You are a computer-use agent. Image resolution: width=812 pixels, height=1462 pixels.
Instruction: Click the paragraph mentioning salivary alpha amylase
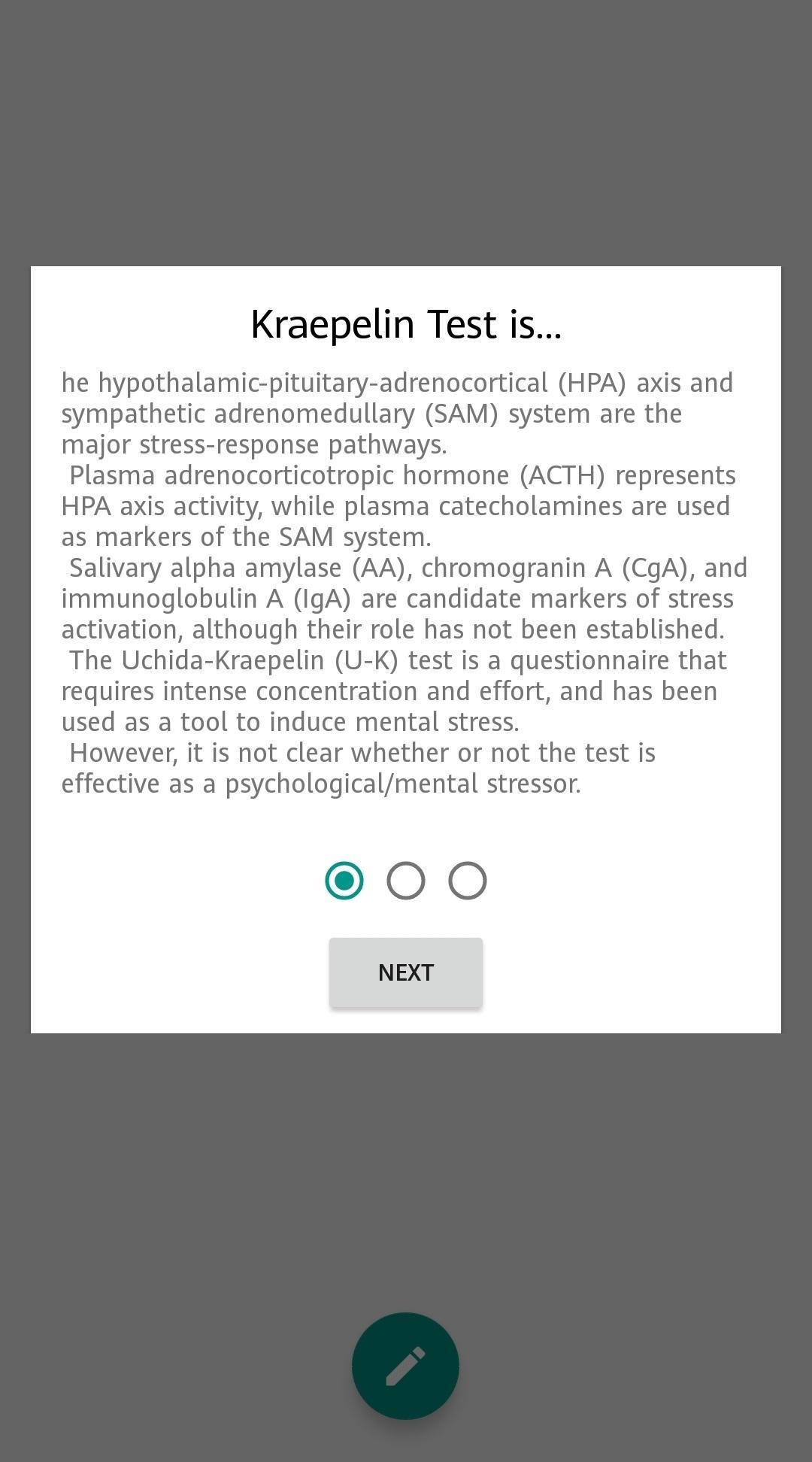[404, 568]
